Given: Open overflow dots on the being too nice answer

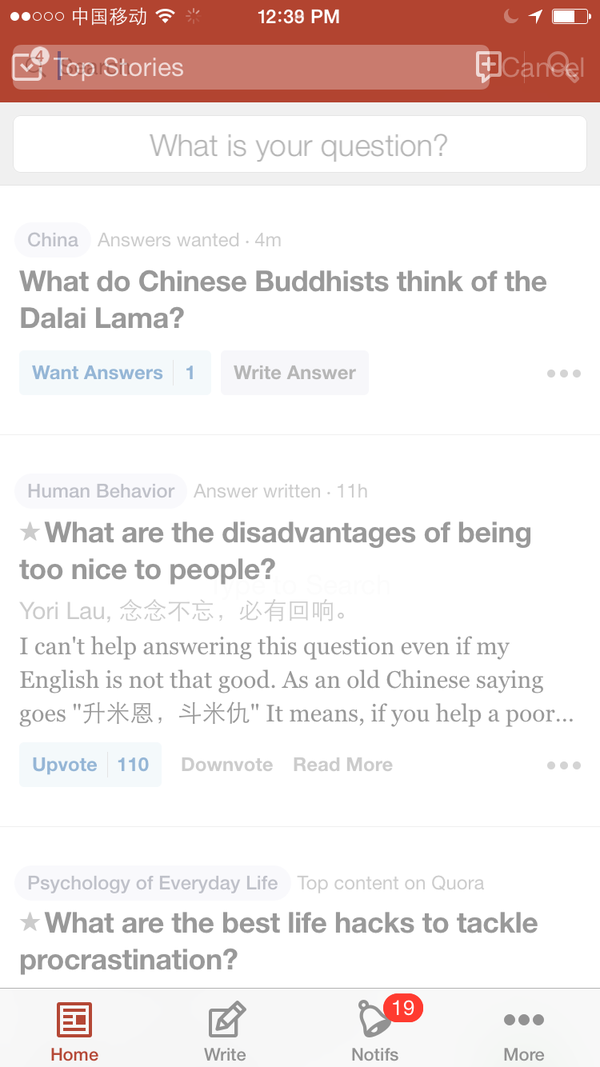Looking at the screenshot, I should coord(564,765).
